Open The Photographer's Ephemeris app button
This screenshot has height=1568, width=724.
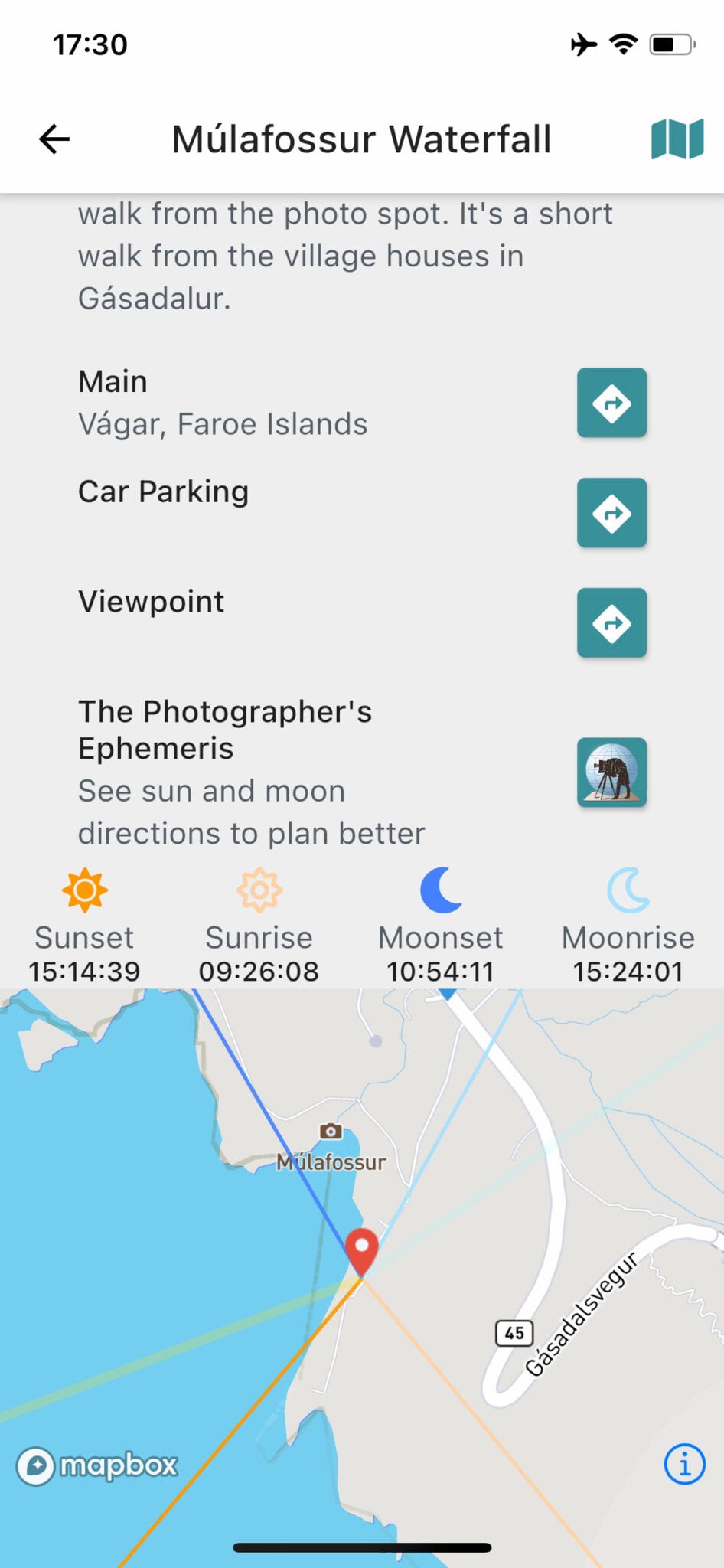pyautogui.click(x=611, y=773)
